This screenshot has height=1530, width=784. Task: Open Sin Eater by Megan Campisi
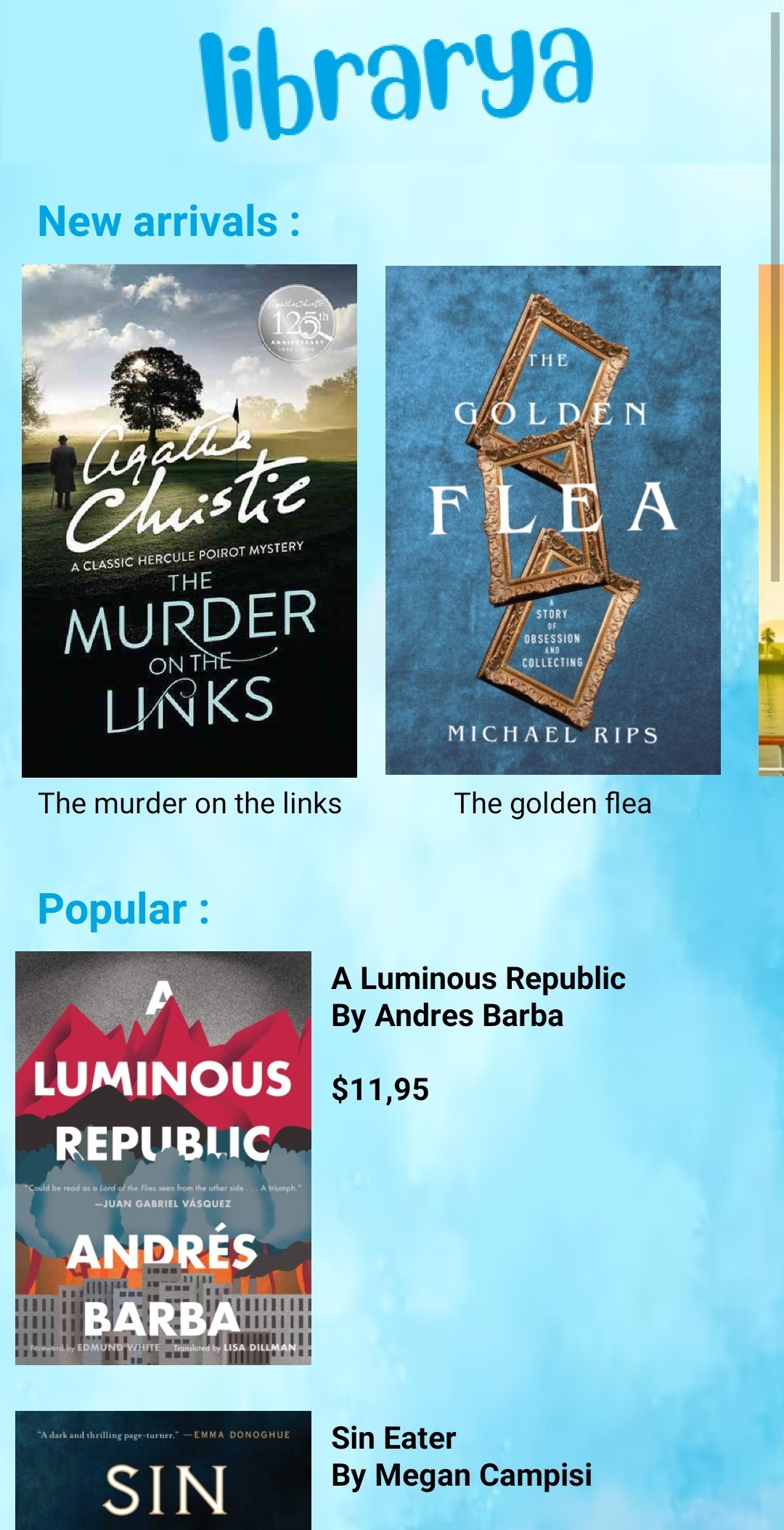click(x=163, y=1471)
